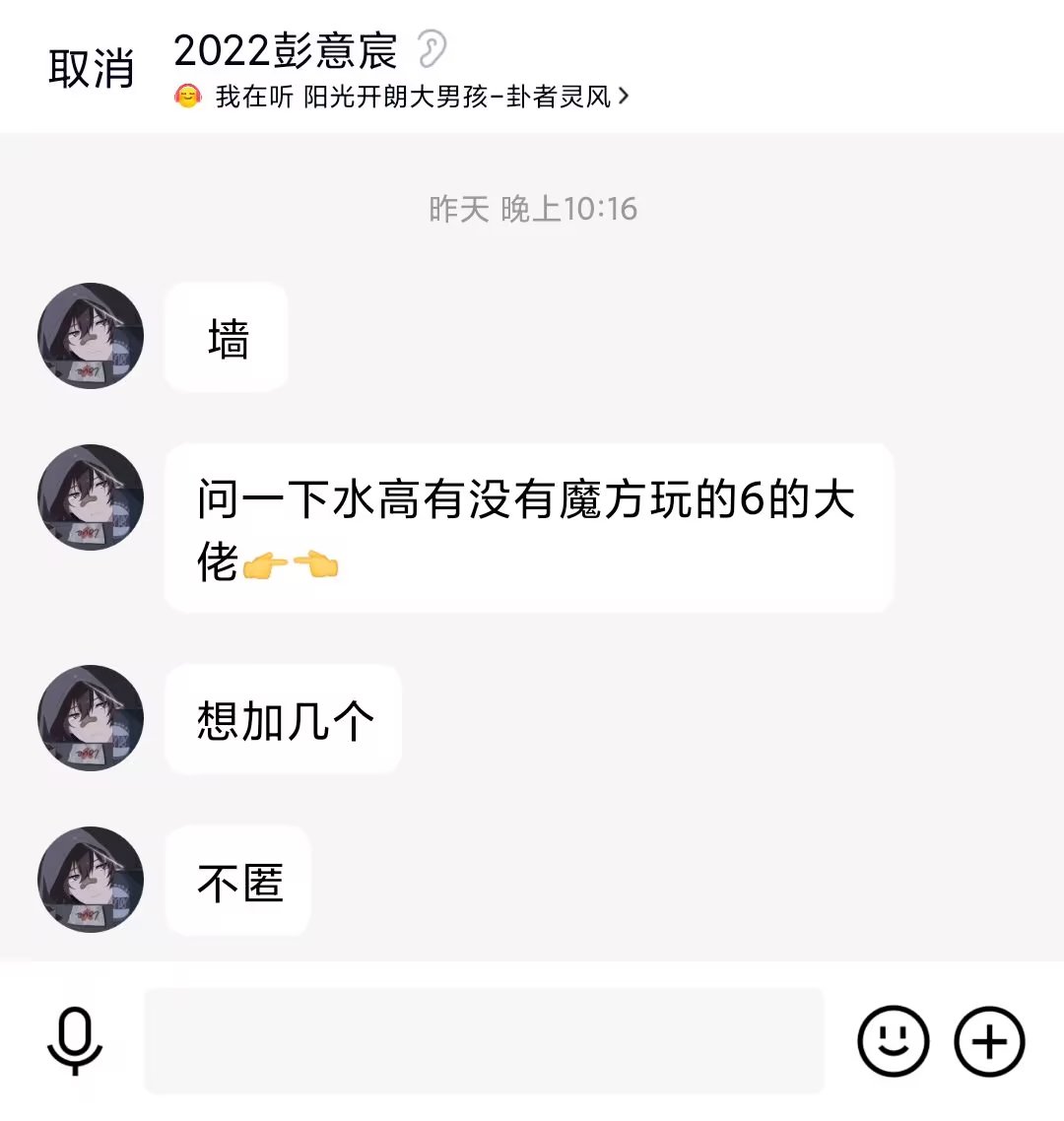Tap the microphone voice input icon

pos(75,1040)
